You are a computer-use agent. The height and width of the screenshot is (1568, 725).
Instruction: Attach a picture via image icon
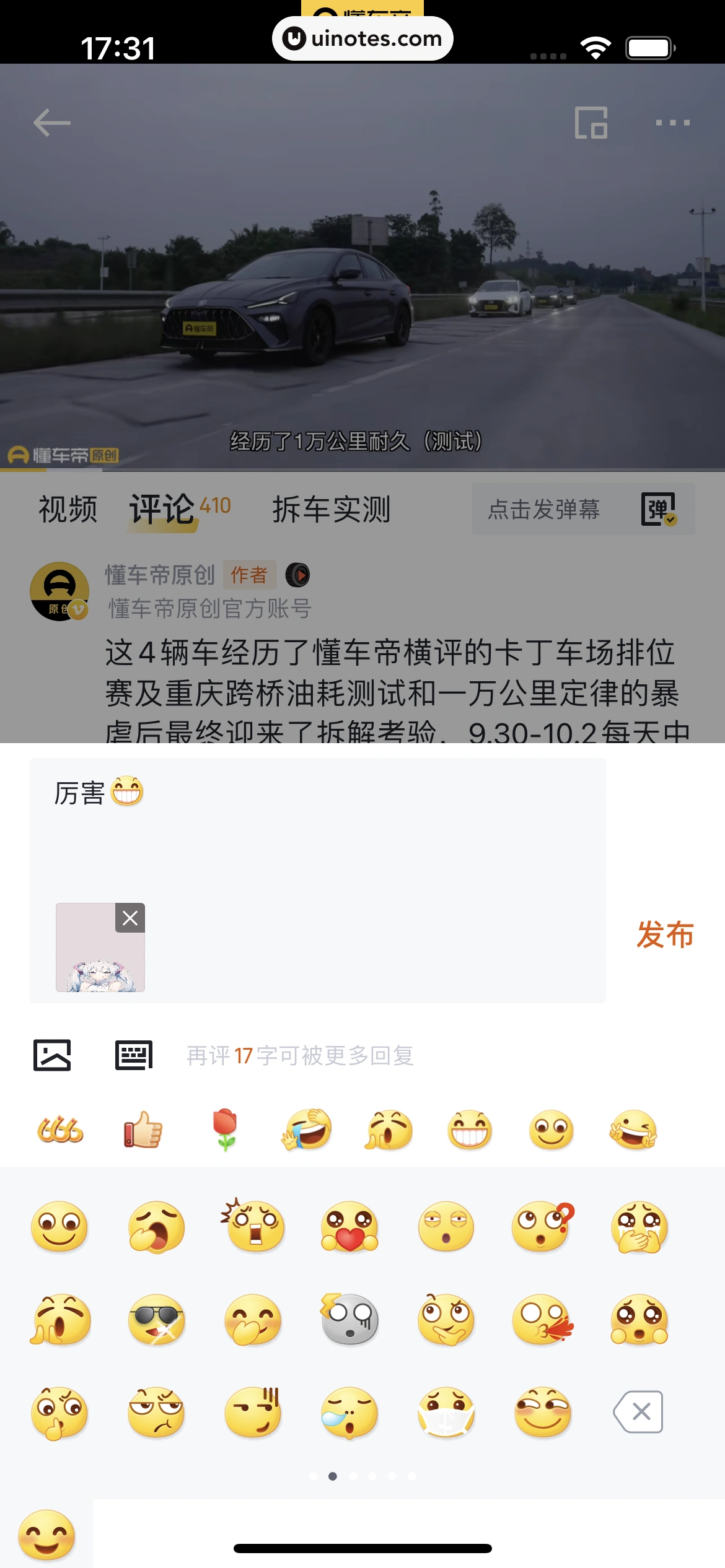pyautogui.click(x=52, y=1055)
